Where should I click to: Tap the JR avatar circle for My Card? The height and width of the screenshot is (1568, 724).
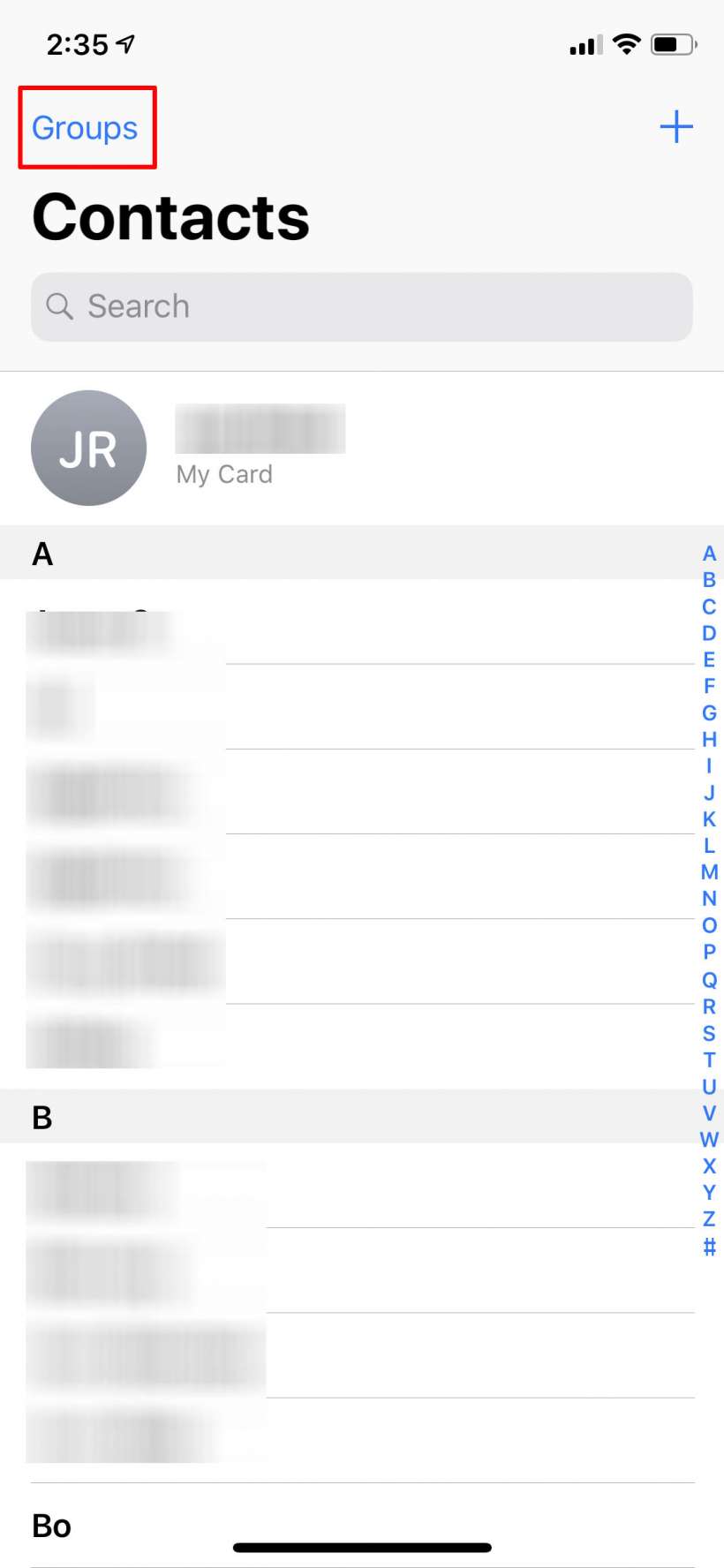pos(88,448)
